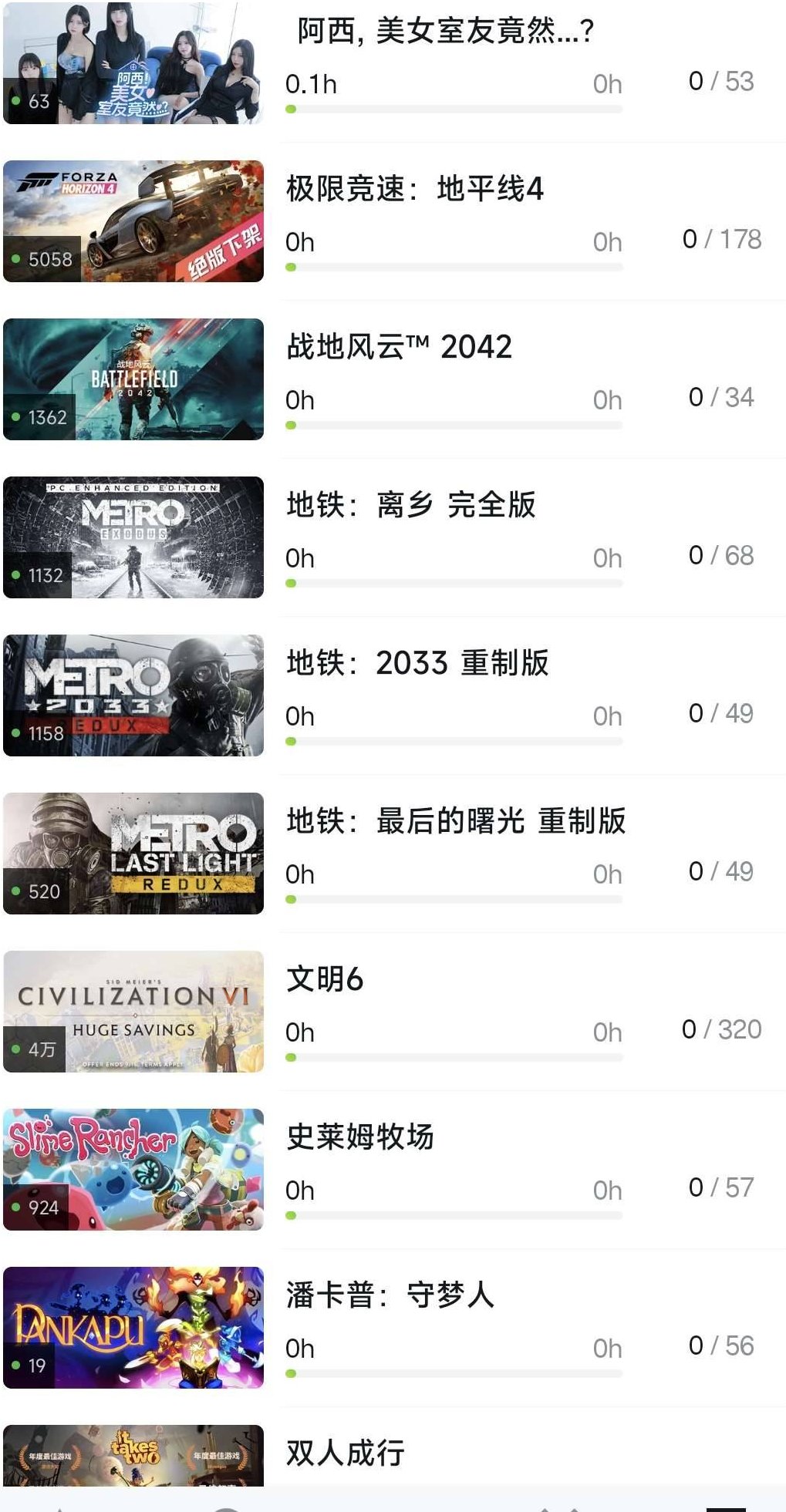Open the 双人成行 game row
Viewport: 786px width, 1512px height.
tap(346, 1453)
